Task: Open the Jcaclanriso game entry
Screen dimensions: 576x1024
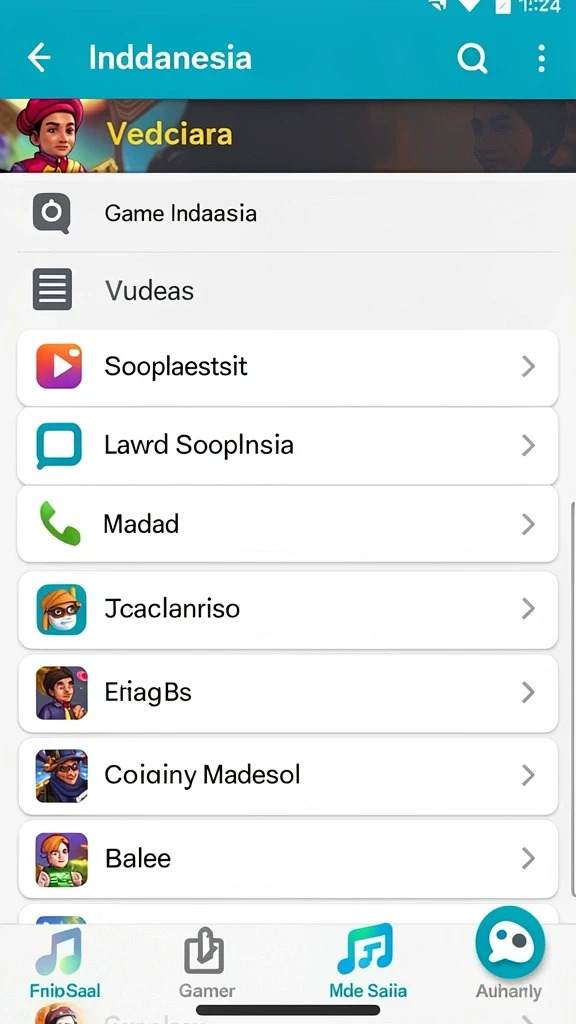Action: (x=287, y=609)
